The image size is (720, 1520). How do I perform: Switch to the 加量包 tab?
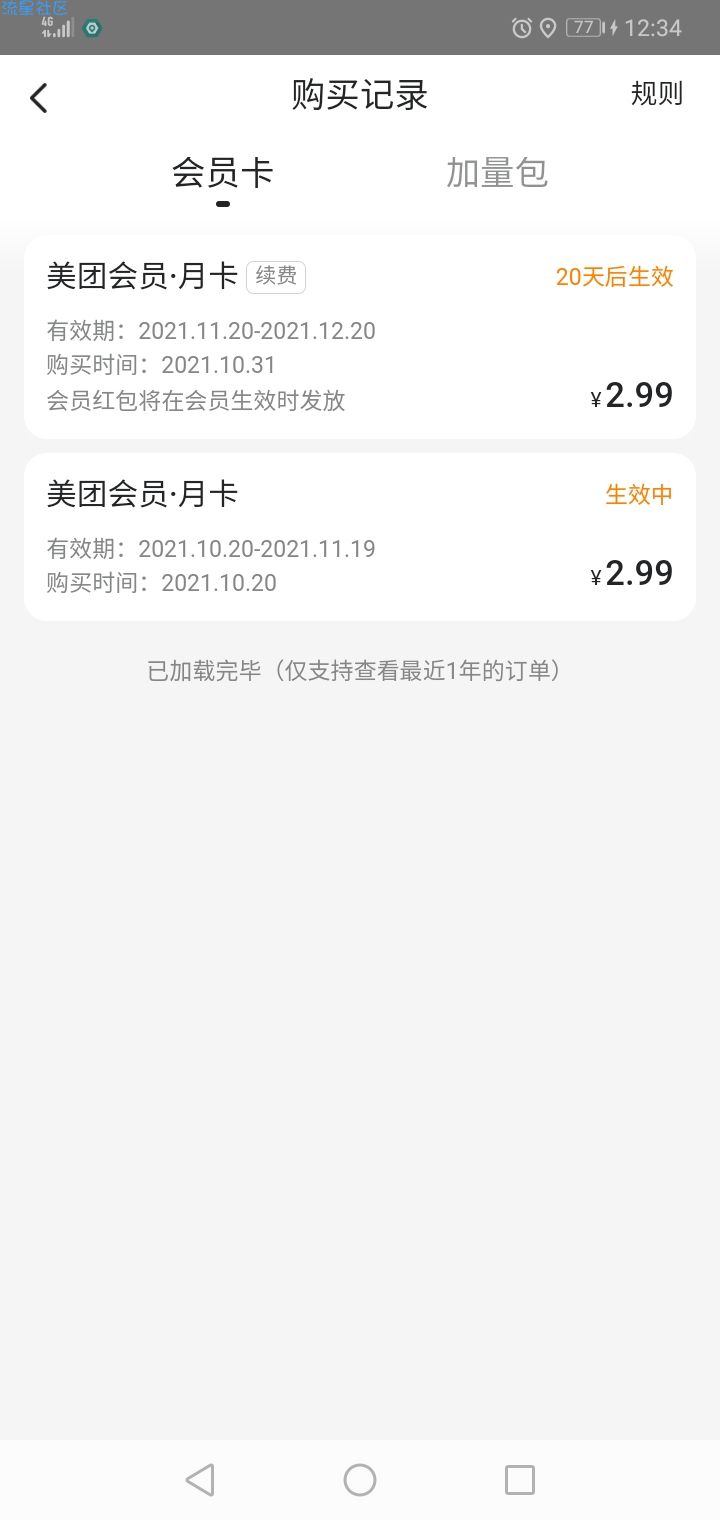pyautogui.click(x=497, y=173)
